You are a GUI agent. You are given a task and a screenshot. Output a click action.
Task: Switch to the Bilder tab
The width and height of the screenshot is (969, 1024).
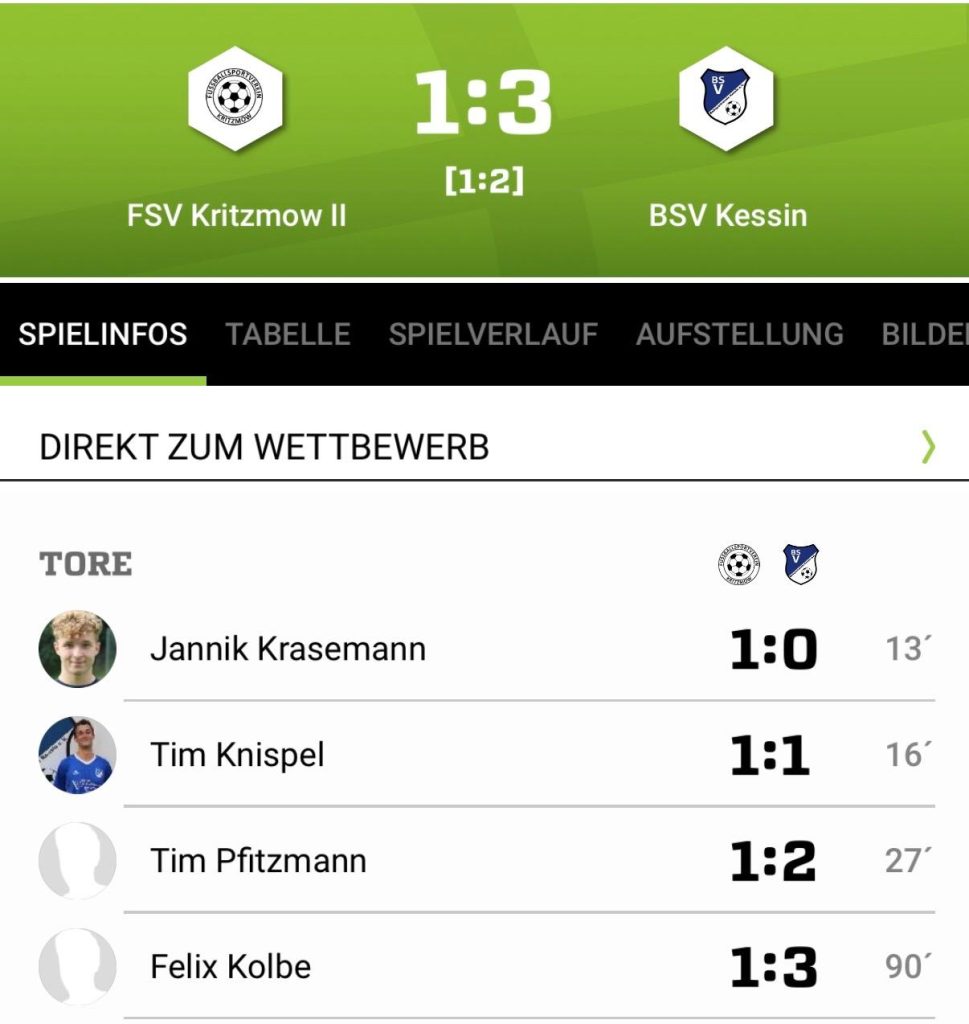coord(925,334)
